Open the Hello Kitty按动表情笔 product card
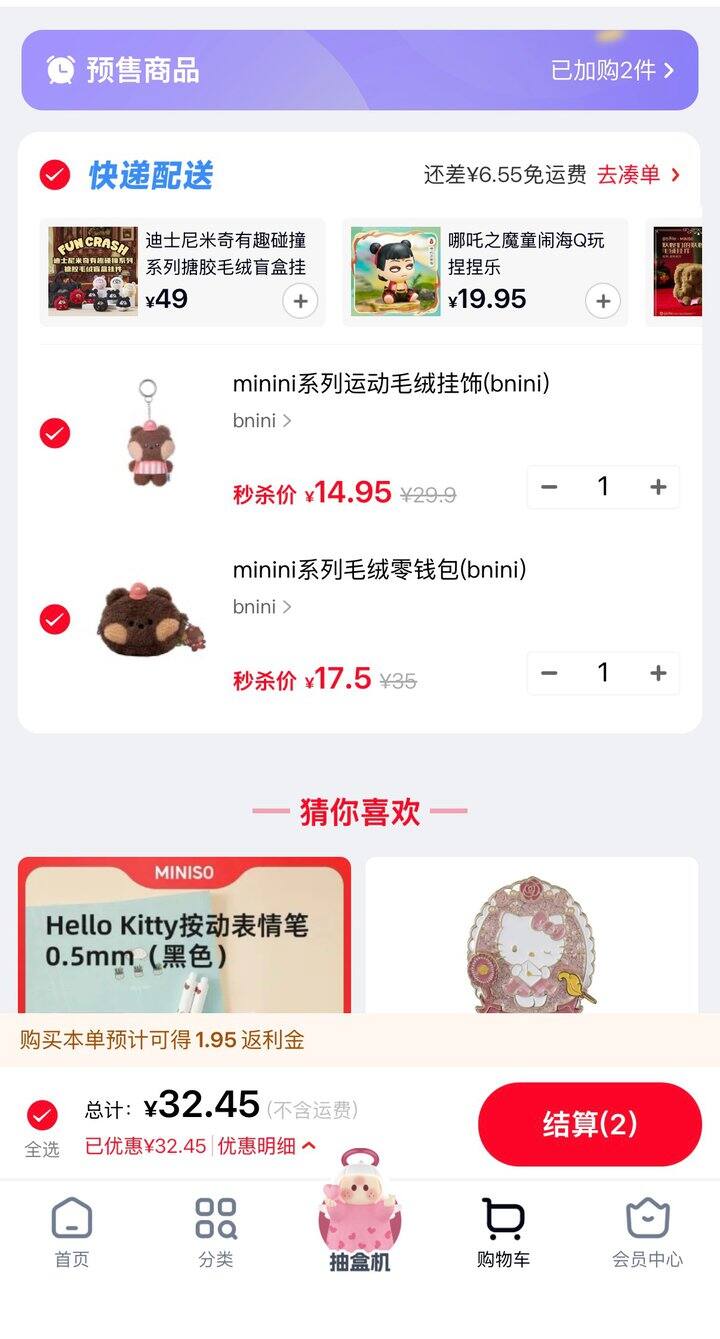 tap(185, 935)
